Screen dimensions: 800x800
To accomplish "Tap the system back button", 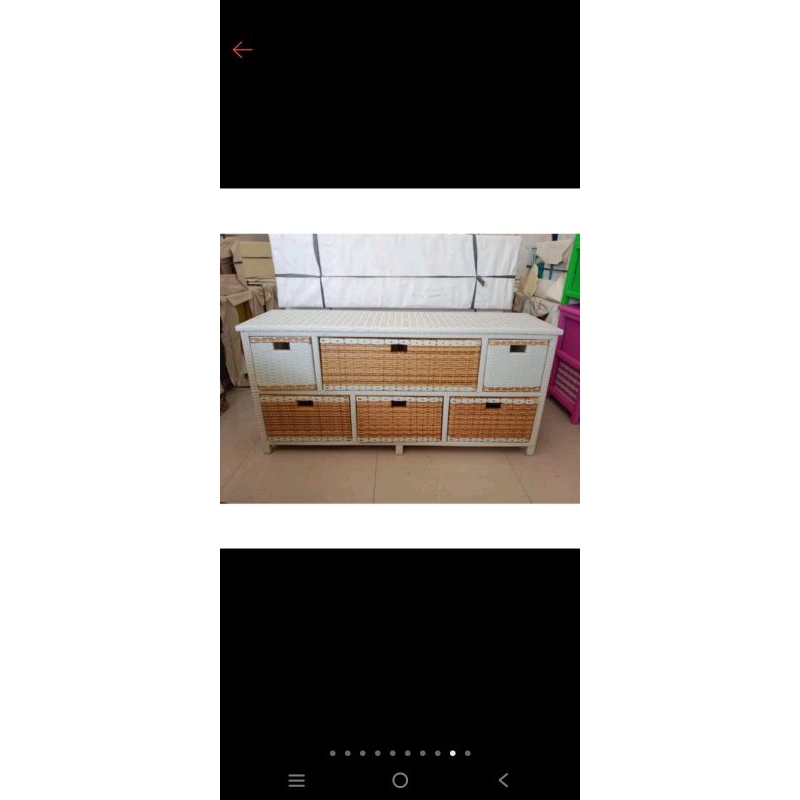I will 503,780.
